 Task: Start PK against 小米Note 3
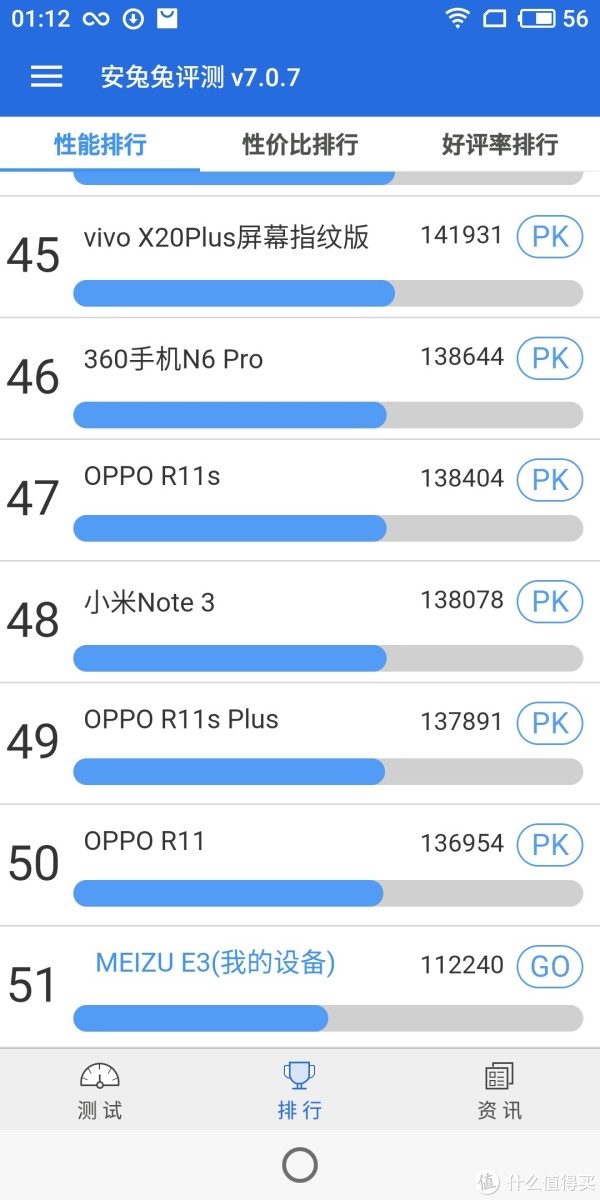click(x=550, y=602)
